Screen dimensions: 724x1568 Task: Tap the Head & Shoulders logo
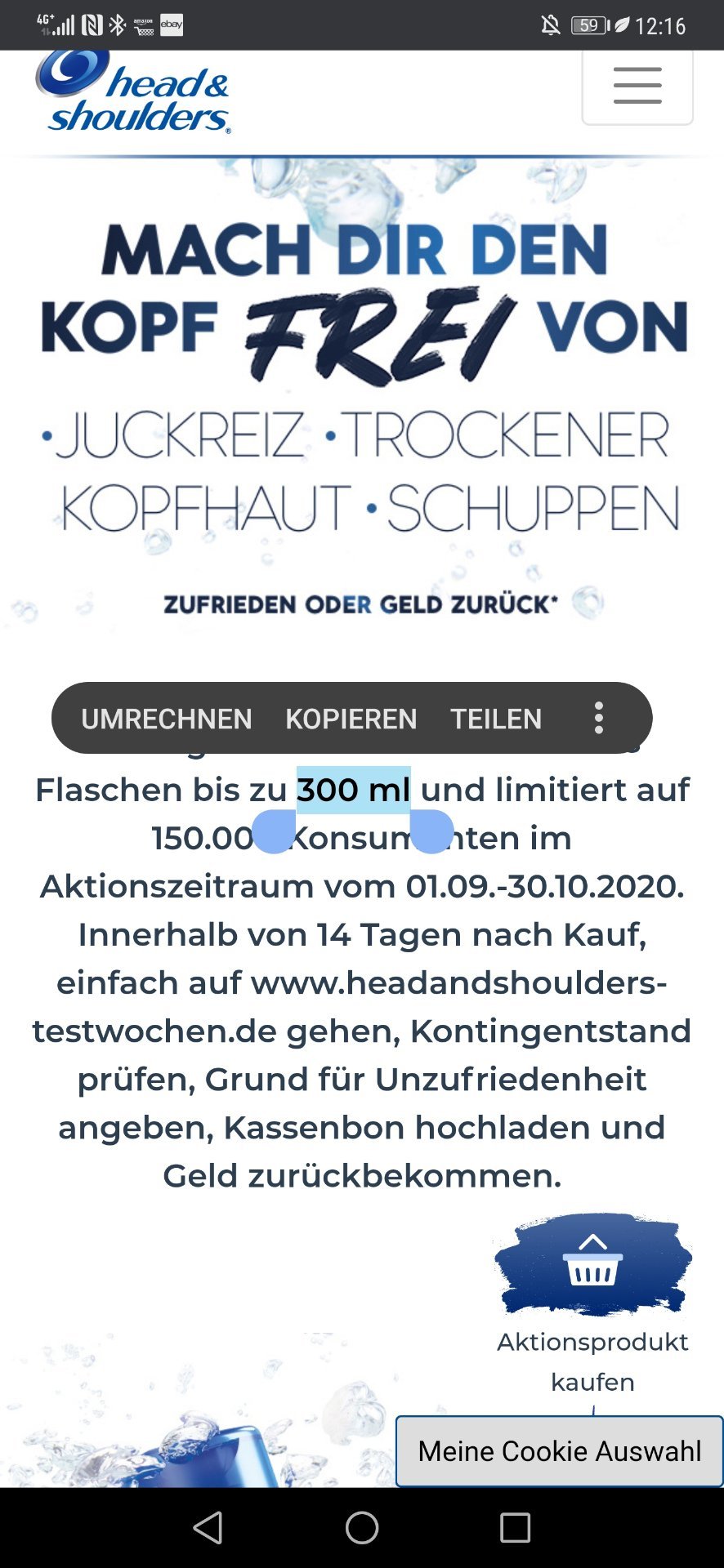coord(133,91)
